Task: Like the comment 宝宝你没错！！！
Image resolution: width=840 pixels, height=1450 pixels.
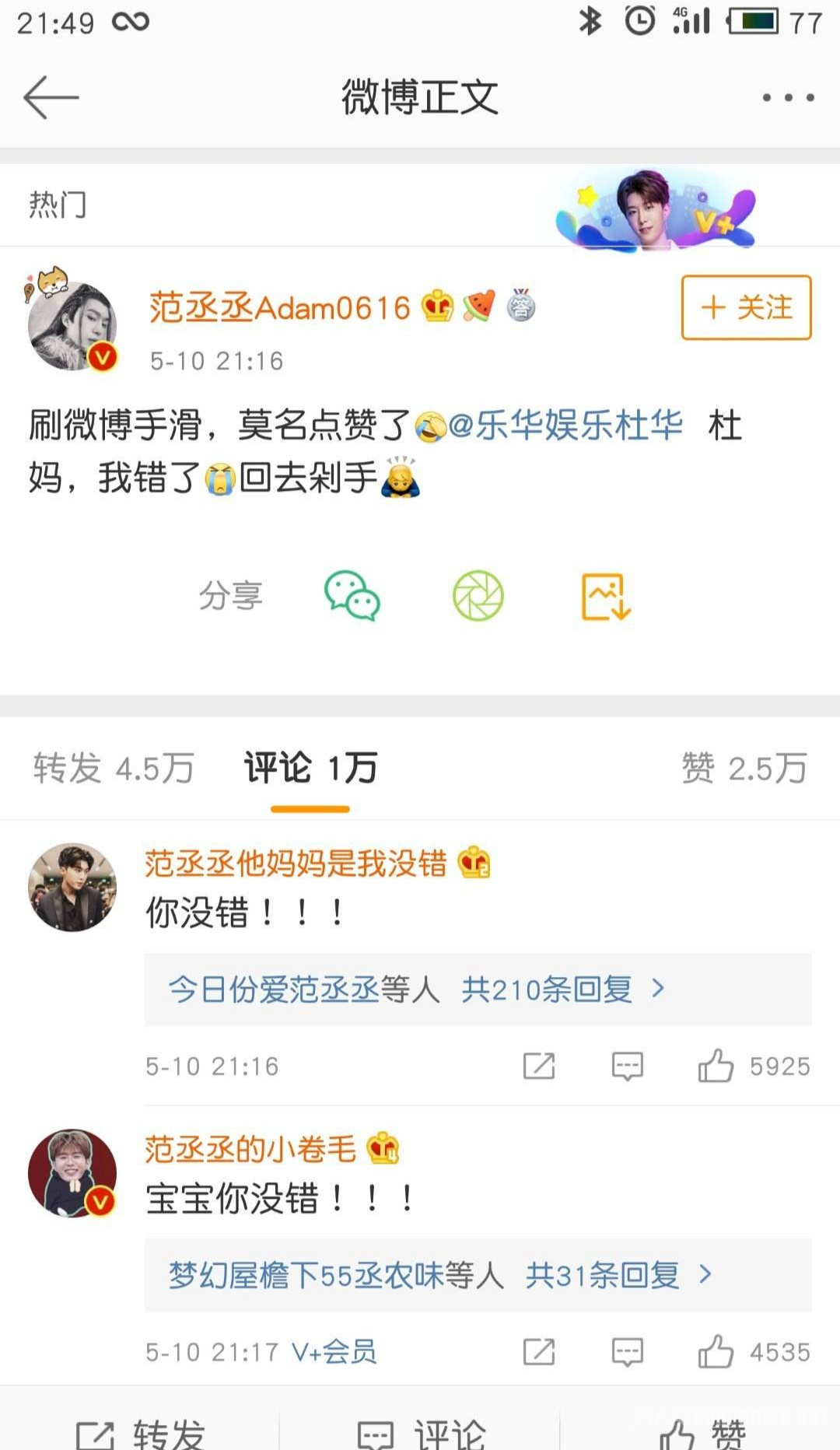Action: tap(716, 1352)
